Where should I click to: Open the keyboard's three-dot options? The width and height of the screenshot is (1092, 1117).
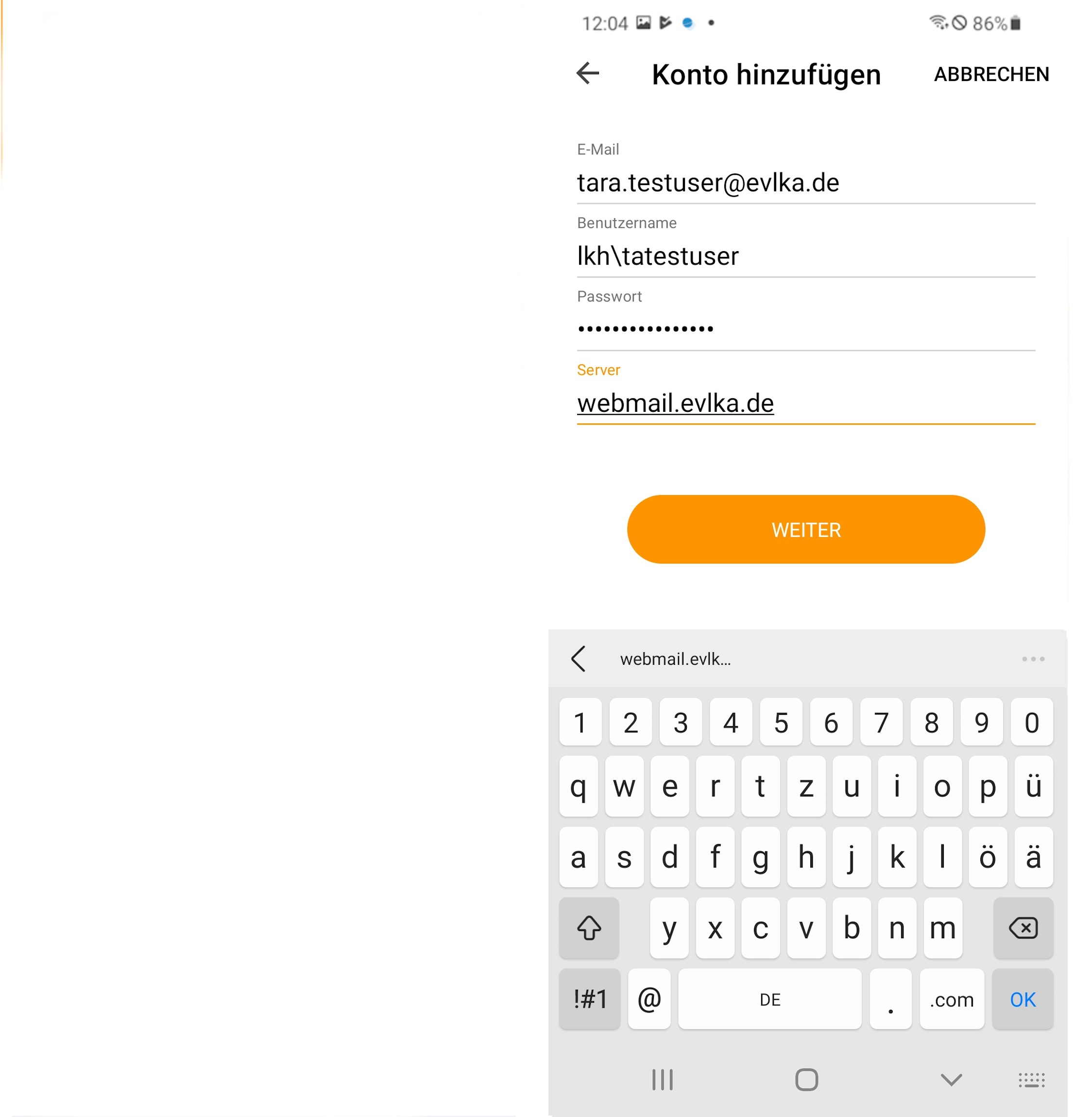click(1032, 659)
